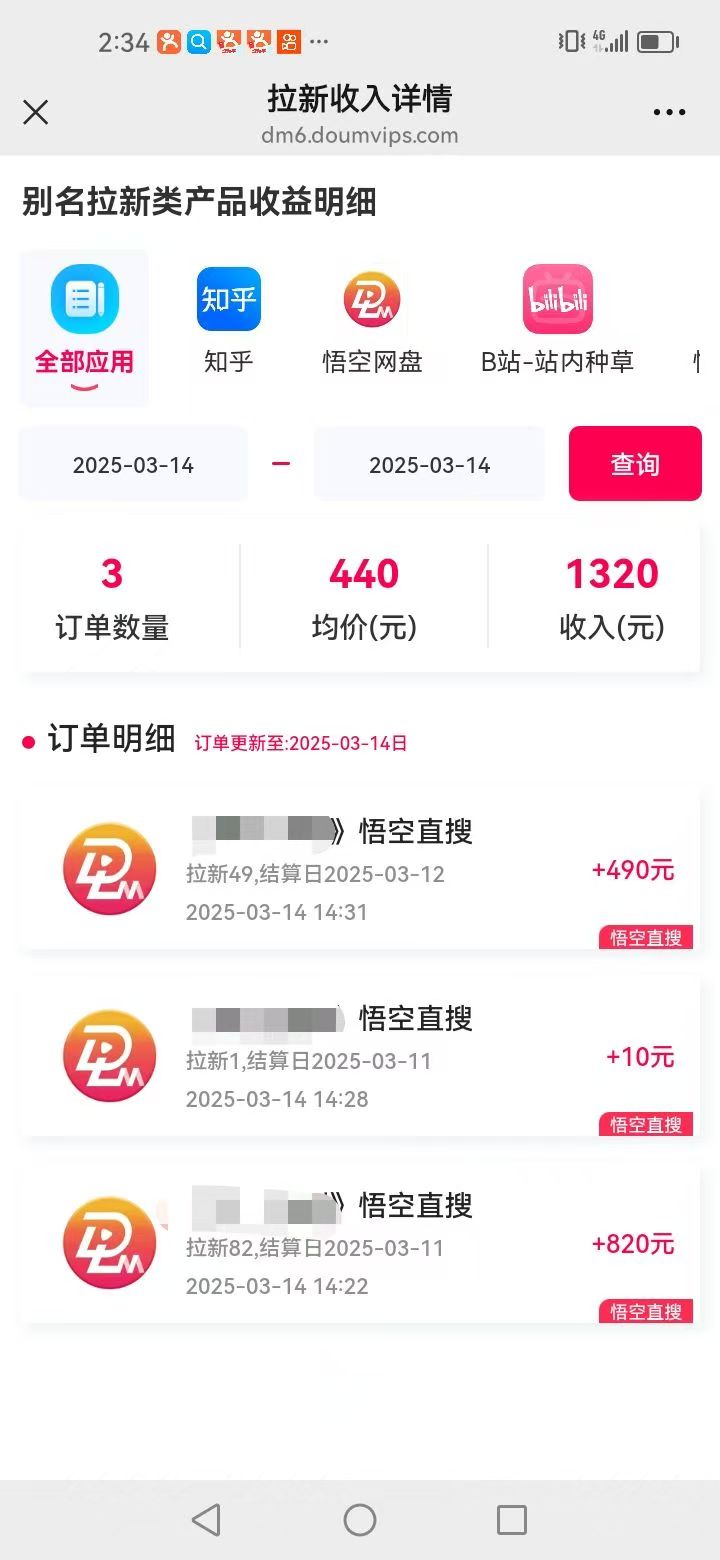720x1560 pixels.
Task: Tap the recent apps square button
Action: pos(511,1519)
